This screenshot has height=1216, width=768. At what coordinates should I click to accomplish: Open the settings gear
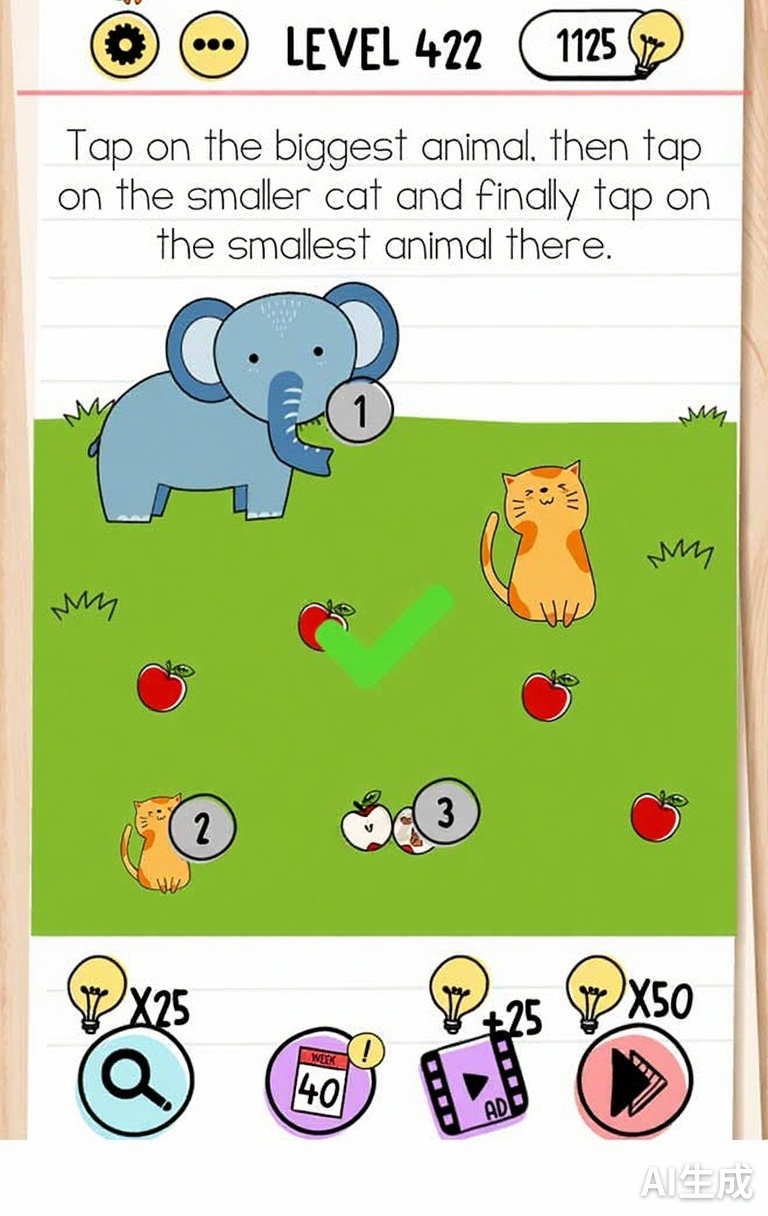125,47
